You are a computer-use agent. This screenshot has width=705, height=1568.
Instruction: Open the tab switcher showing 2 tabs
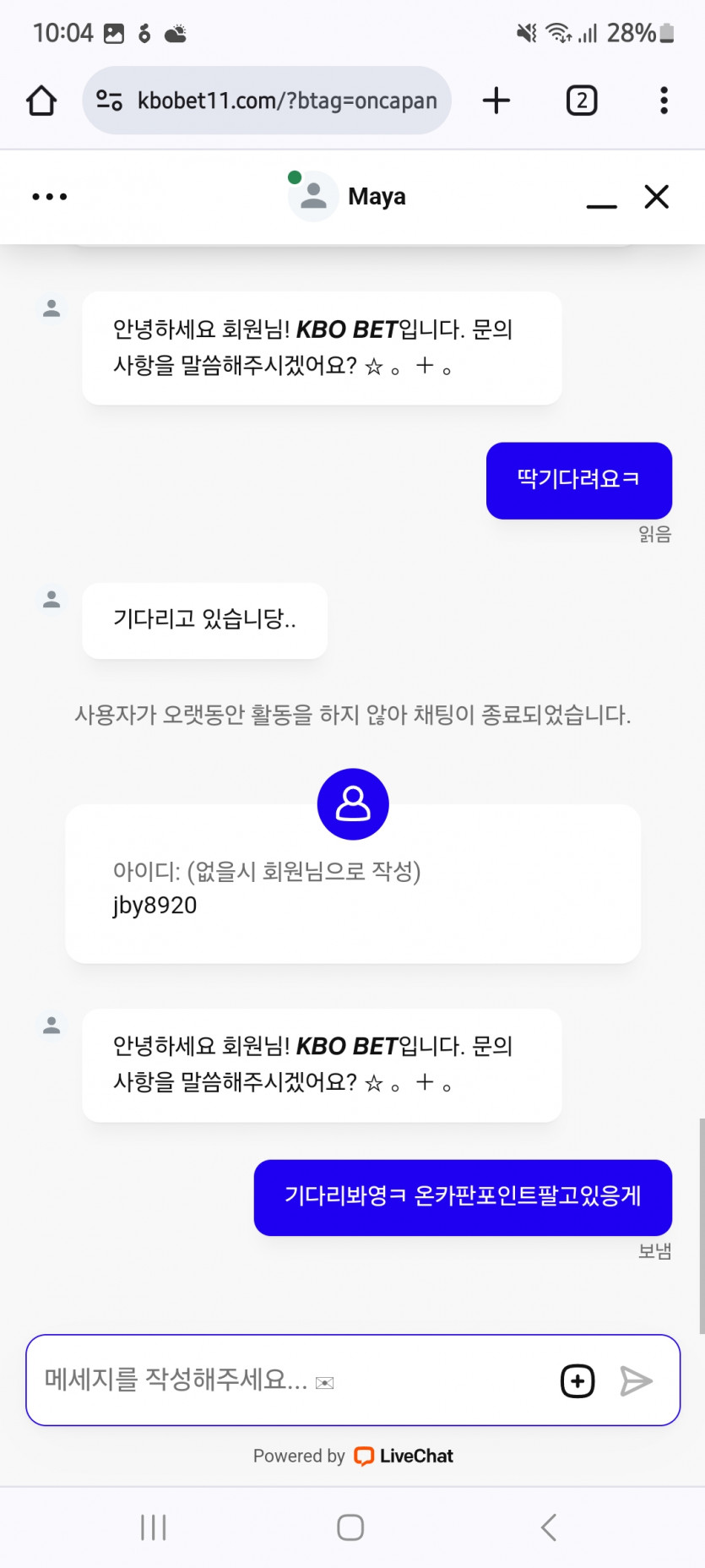point(582,101)
